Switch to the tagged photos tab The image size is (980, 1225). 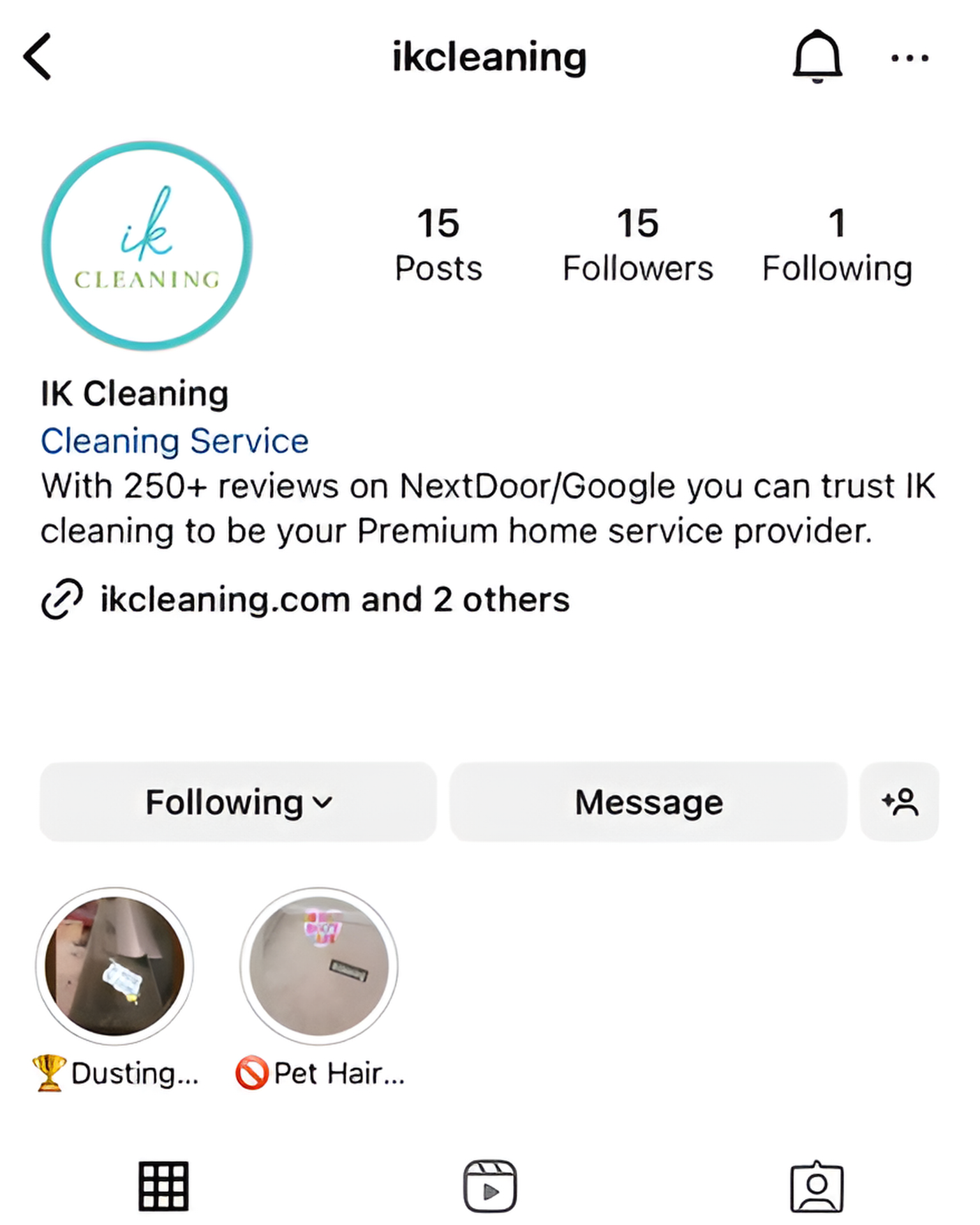817,1187
